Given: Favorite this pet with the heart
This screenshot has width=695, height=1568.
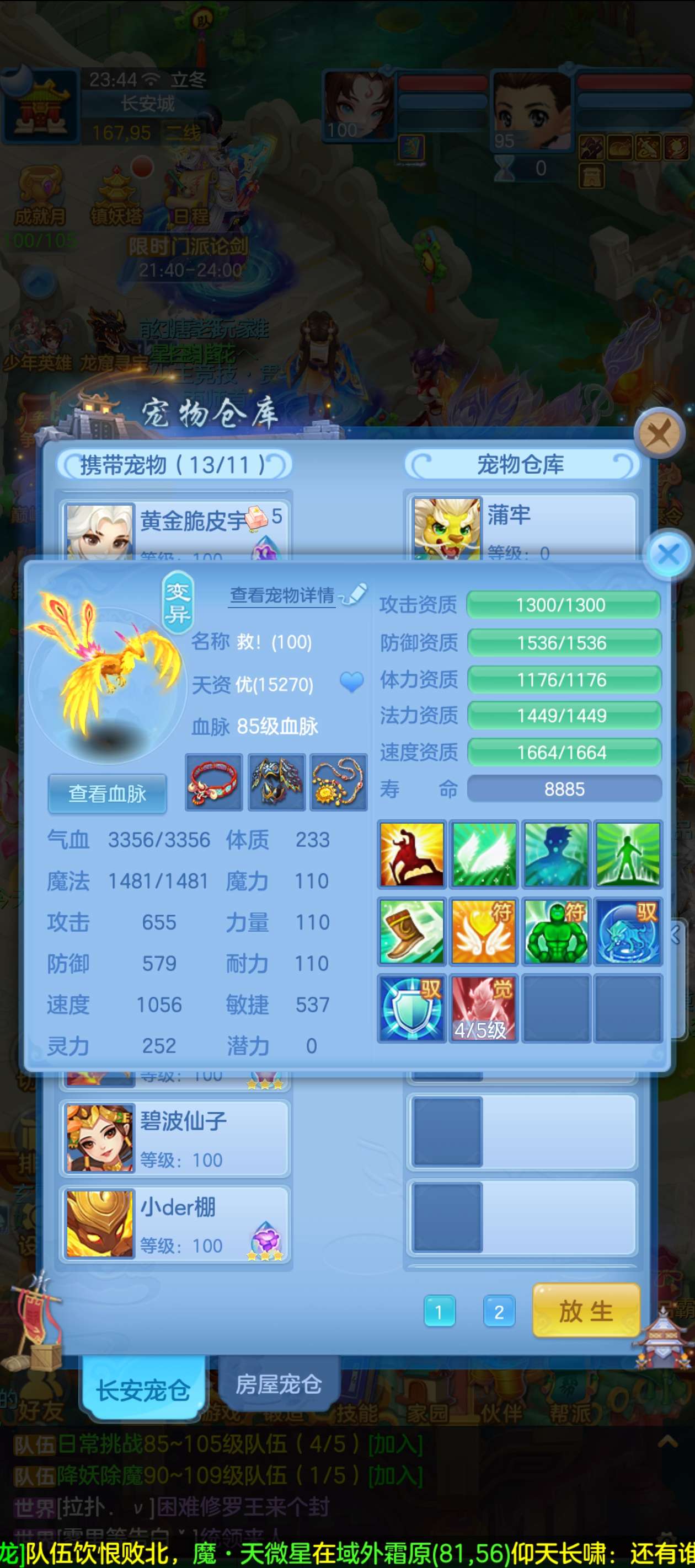Looking at the screenshot, I should [x=351, y=683].
